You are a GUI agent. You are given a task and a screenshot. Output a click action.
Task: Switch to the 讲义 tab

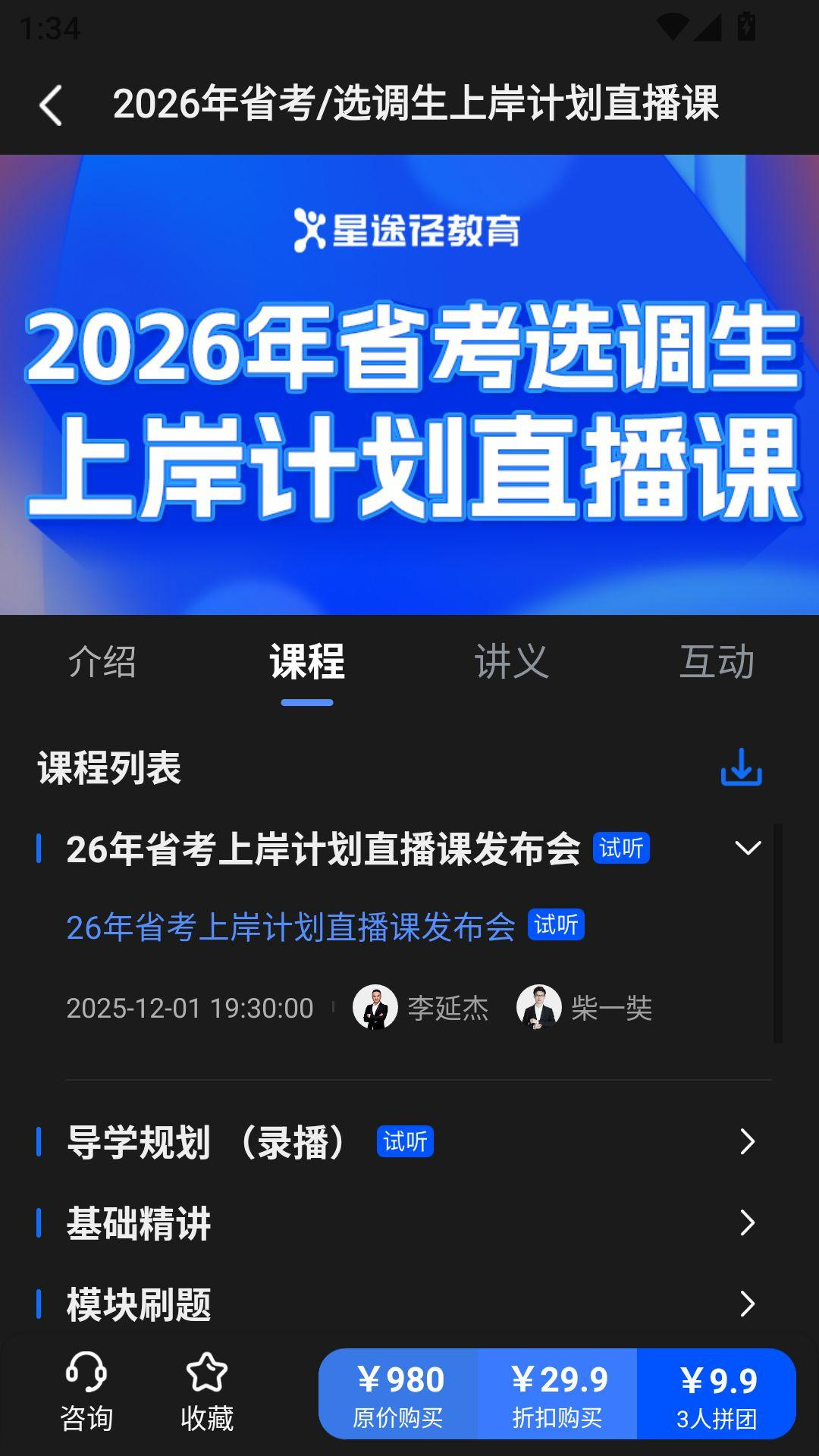[512, 662]
